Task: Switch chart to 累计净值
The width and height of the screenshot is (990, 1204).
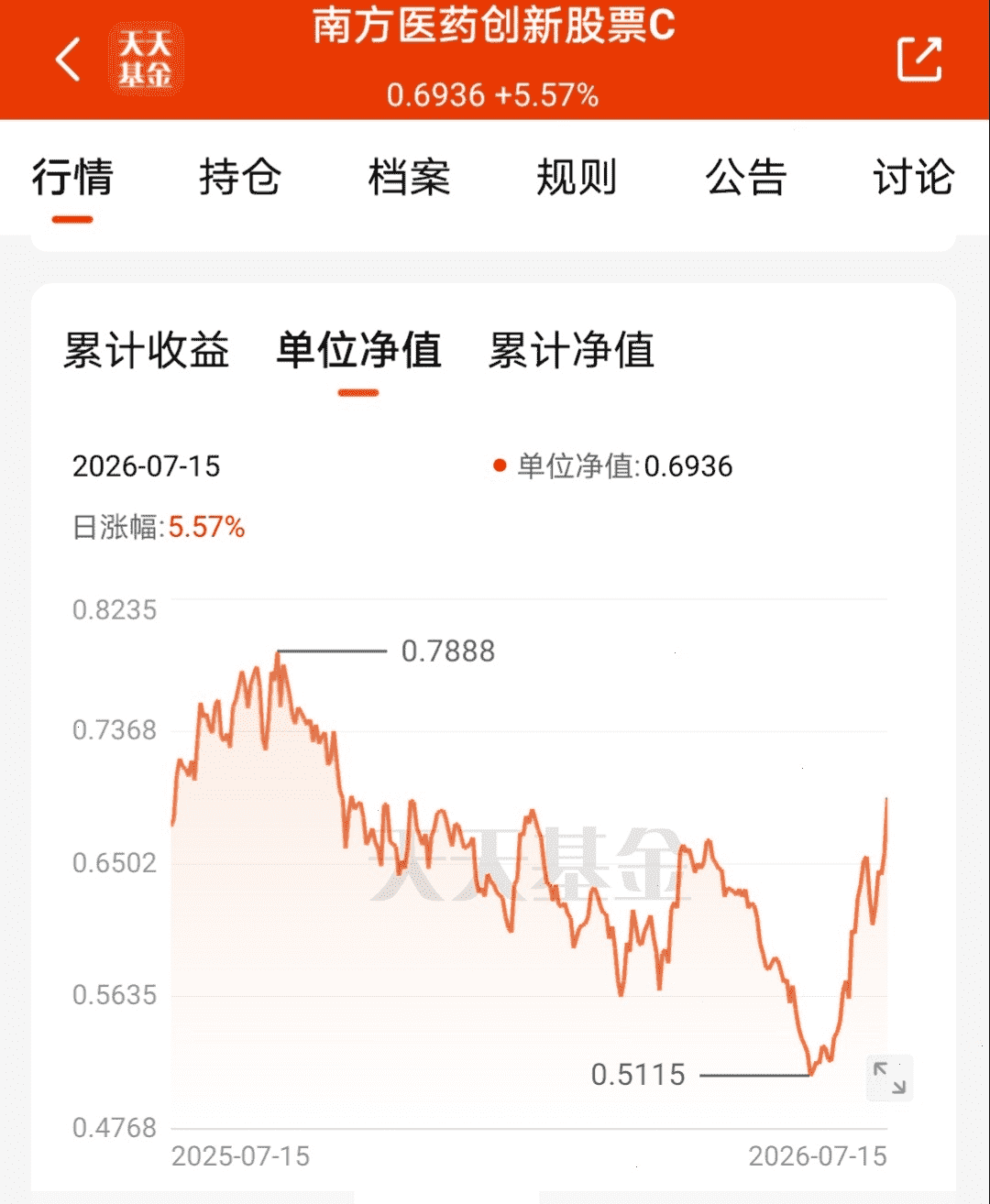Action: [x=572, y=350]
